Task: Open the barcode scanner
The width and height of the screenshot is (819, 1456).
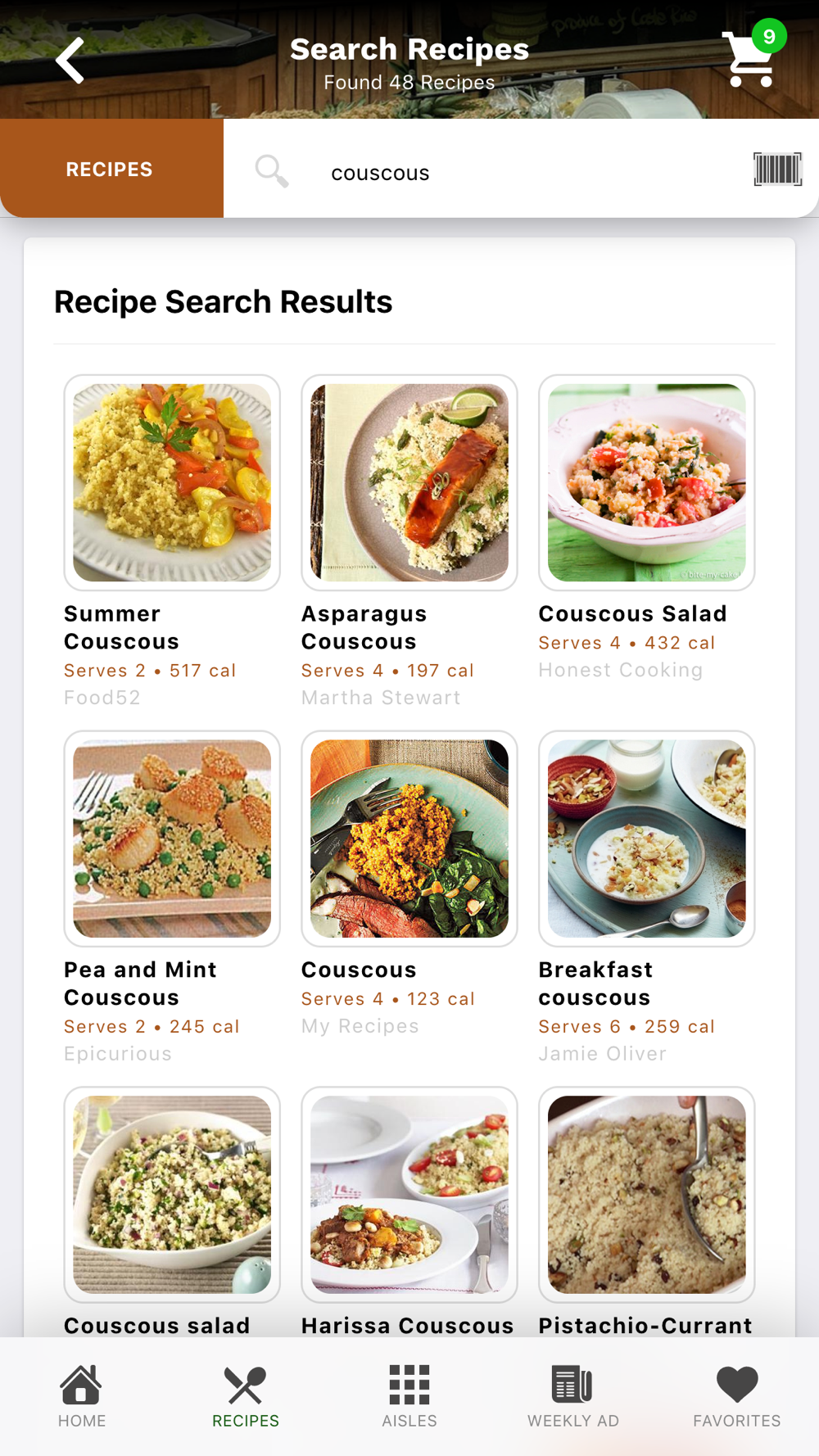Action: pyautogui.click(x=777, y=170)
